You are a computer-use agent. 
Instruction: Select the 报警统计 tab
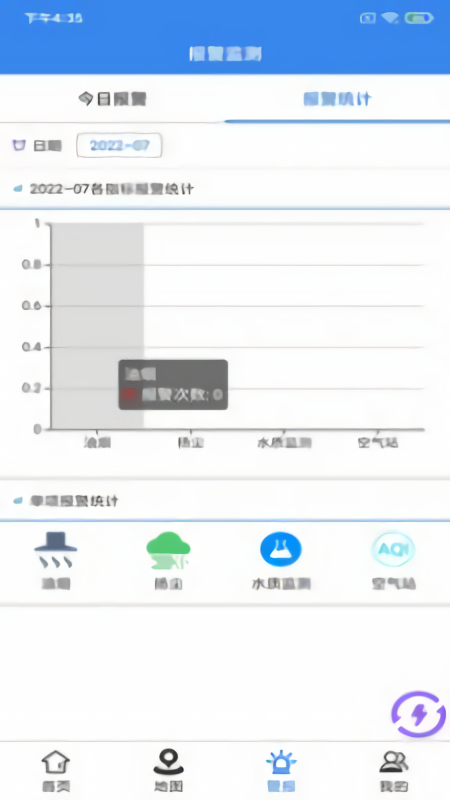coord(337,98)
